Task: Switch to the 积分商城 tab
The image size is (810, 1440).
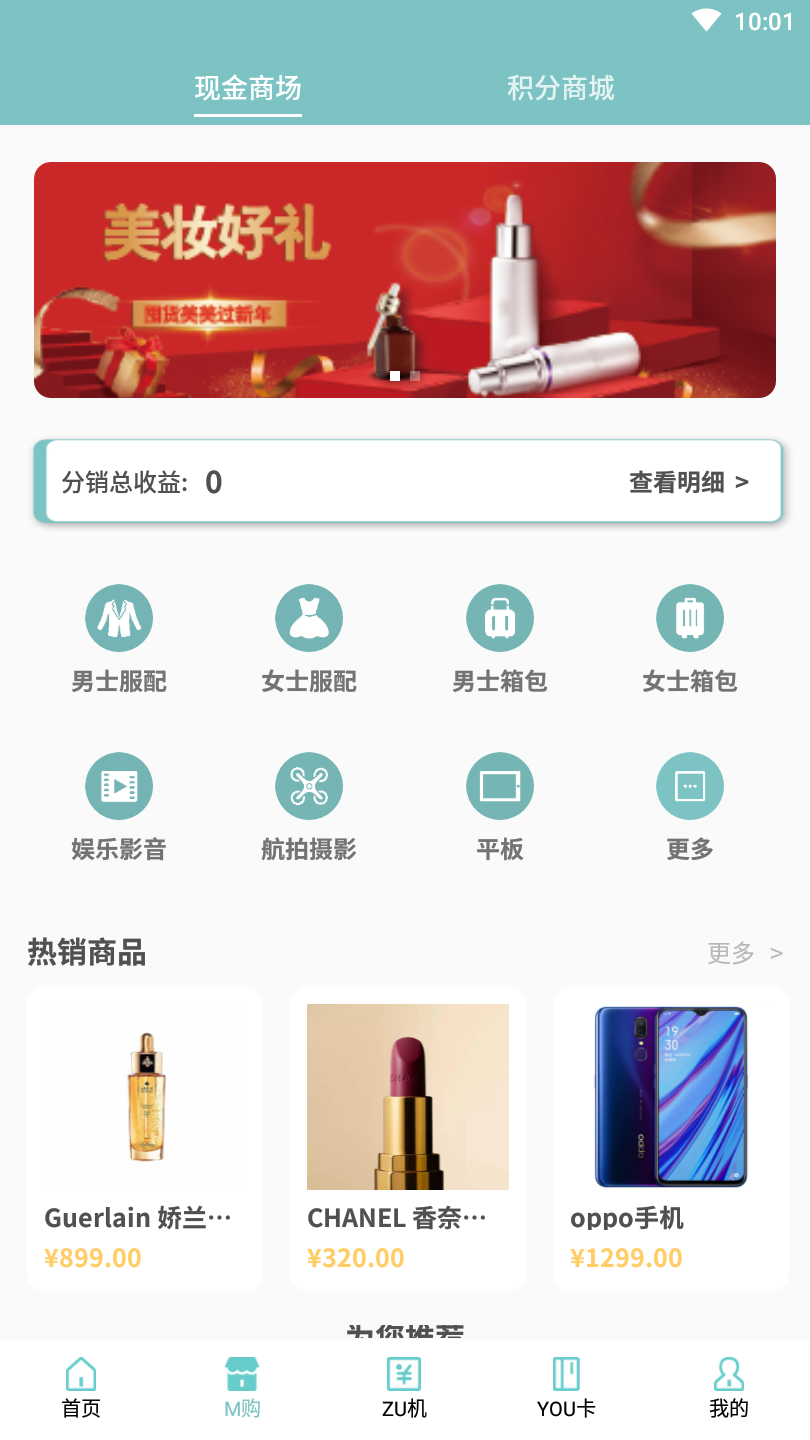Action: tap(560, 89)
